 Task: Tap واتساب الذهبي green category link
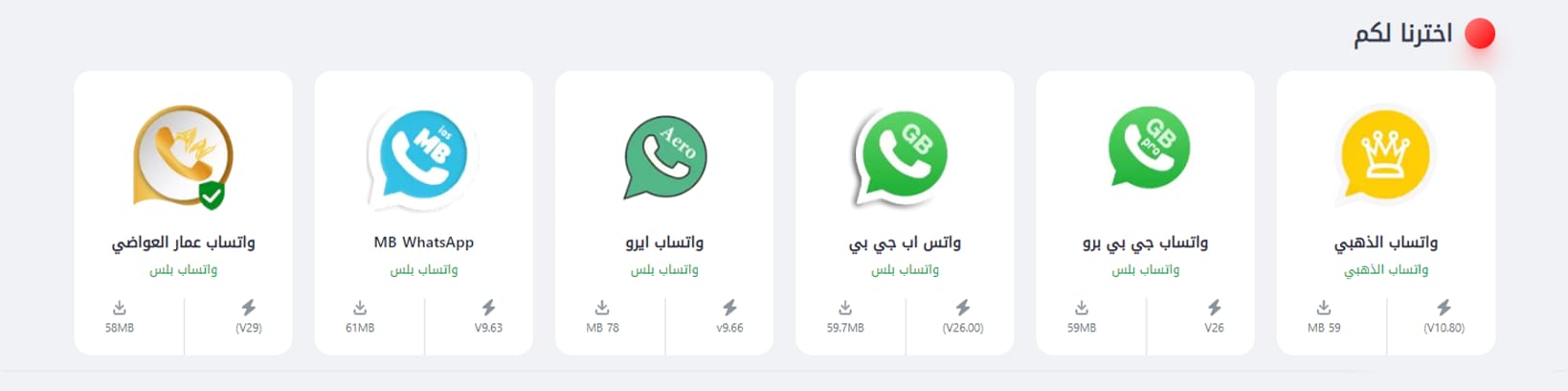[x=1385, y=270]
